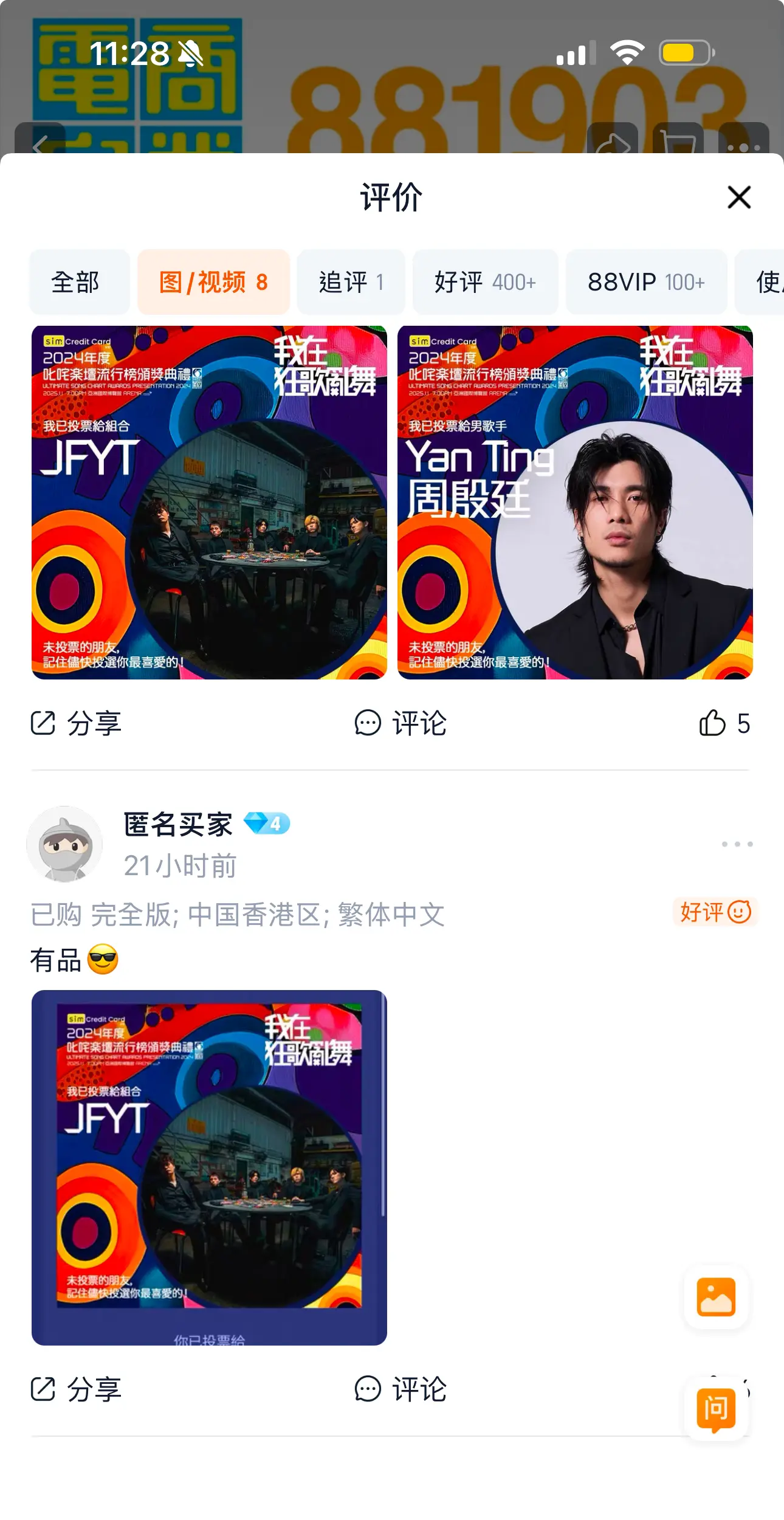Close the 评价 panel with the X
784x1520 pixels.
tap(738, 198)
